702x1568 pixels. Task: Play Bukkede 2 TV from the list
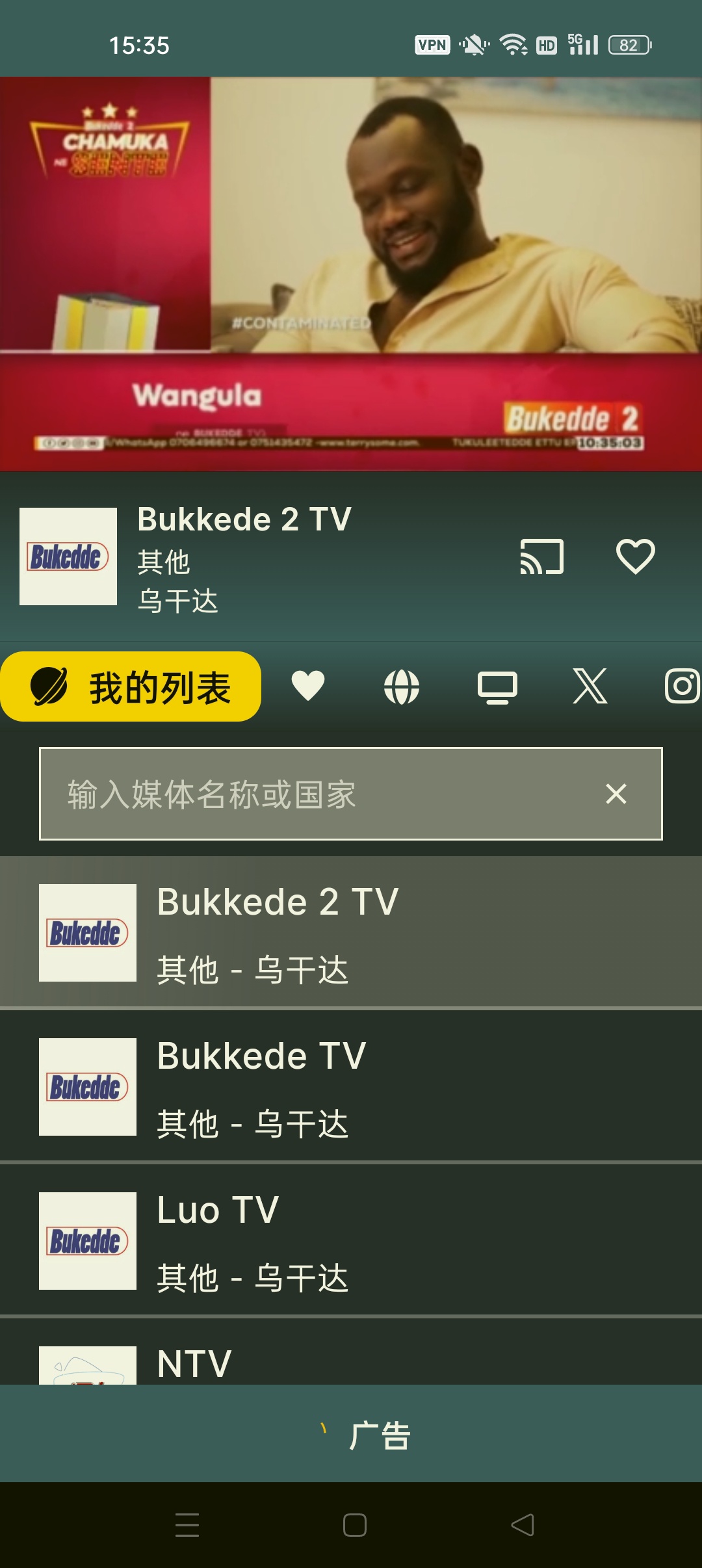click(x=351, y=932)
